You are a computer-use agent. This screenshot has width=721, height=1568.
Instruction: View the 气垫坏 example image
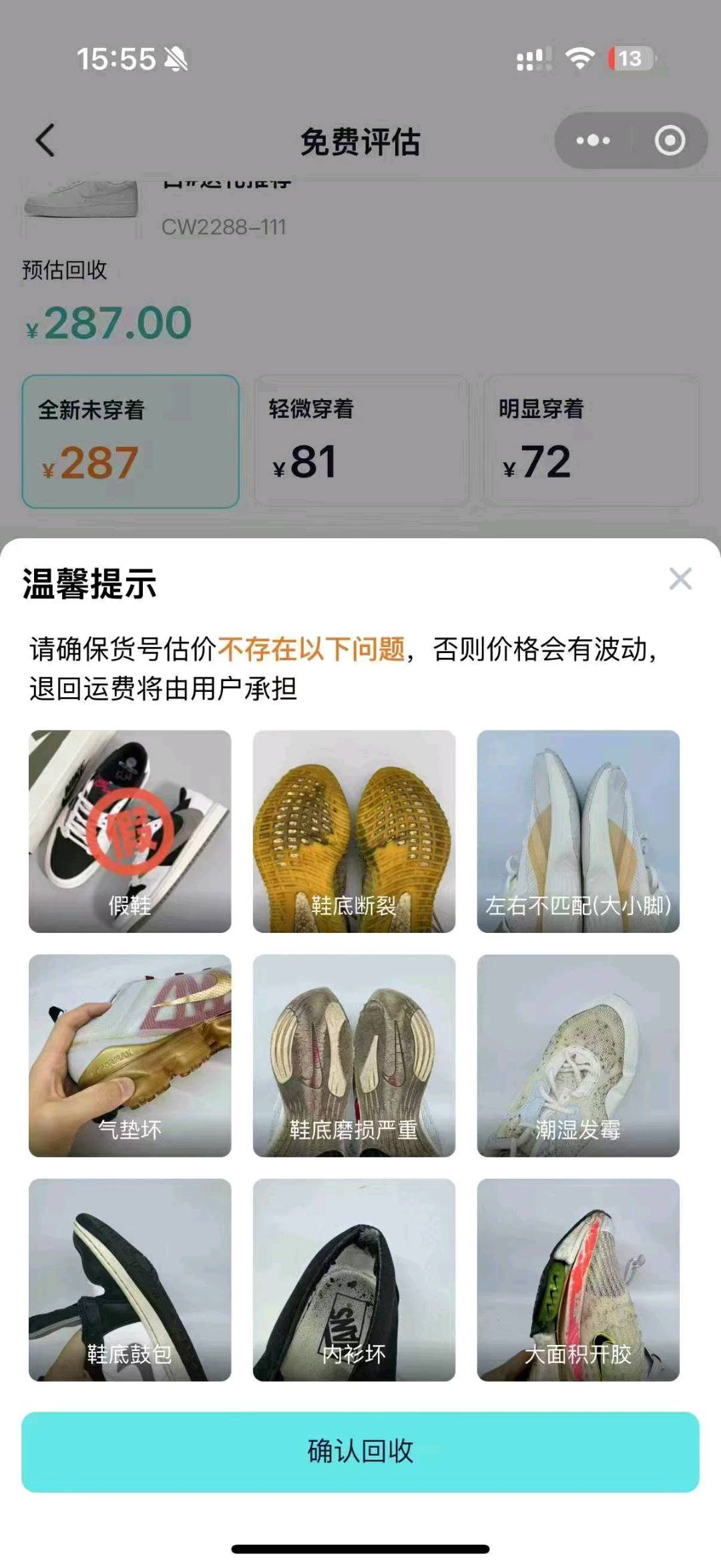tap(130, 1055)
